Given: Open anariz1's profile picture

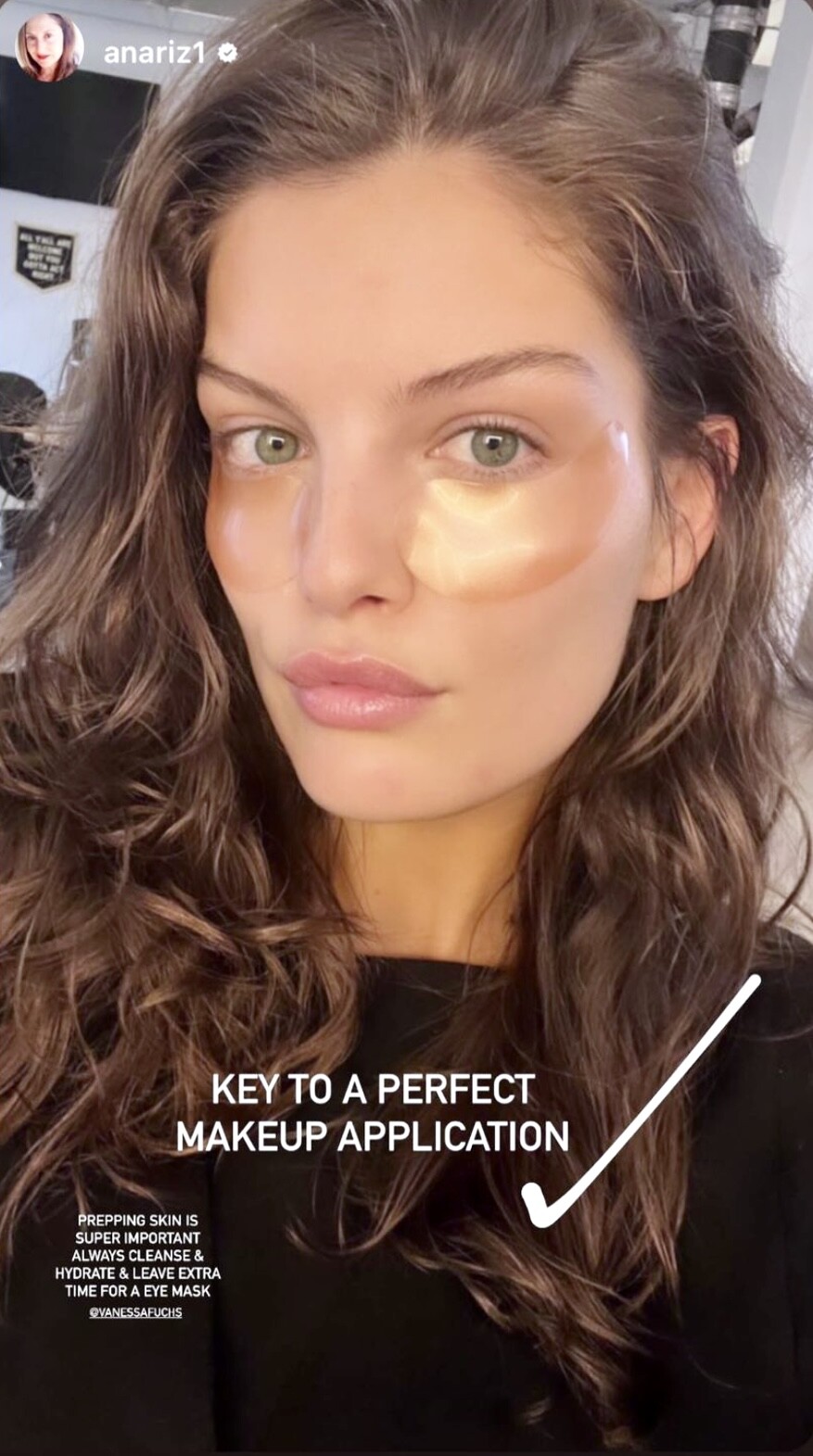Looking at the screenshot, I should (x=49, y=48).
